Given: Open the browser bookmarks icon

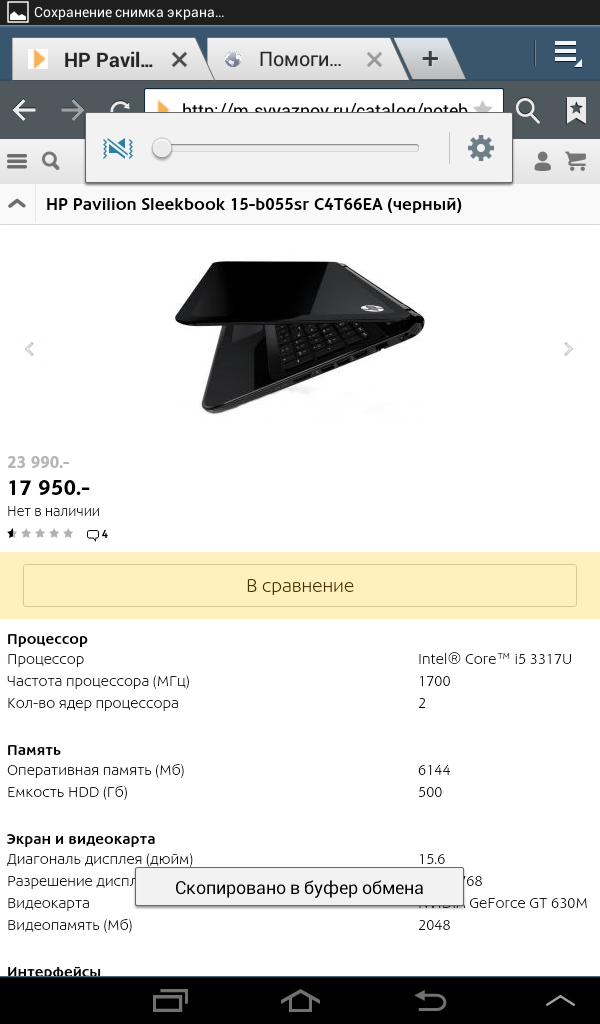Looking at the screenshot, I should (576, 110).
